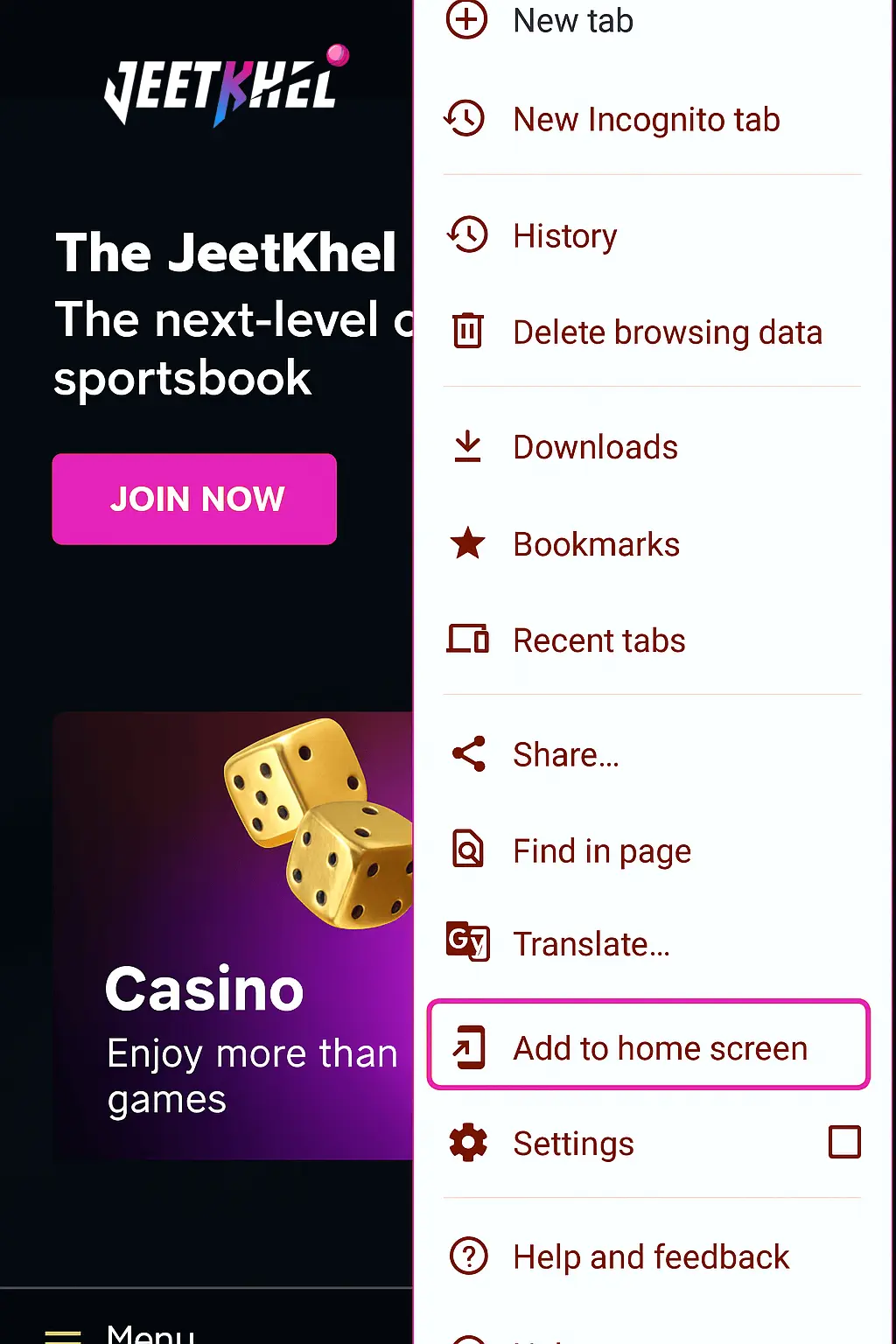Open the Downloads list
The image size is (896, 1344).
(x=595, y=447)
